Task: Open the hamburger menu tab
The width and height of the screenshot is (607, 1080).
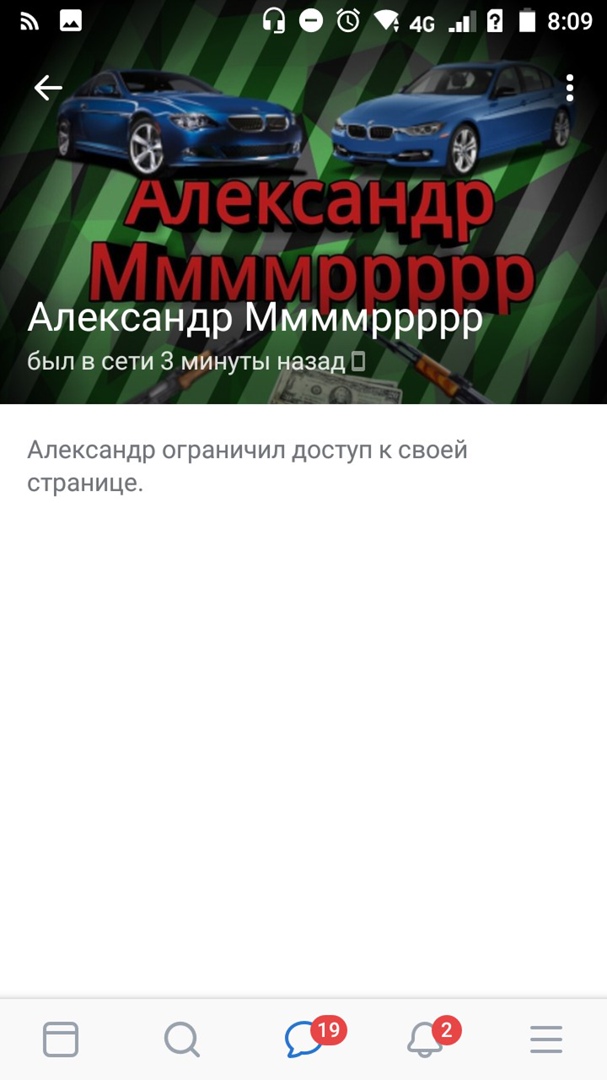Action: pyautogui.click(x=546, y=1040)
